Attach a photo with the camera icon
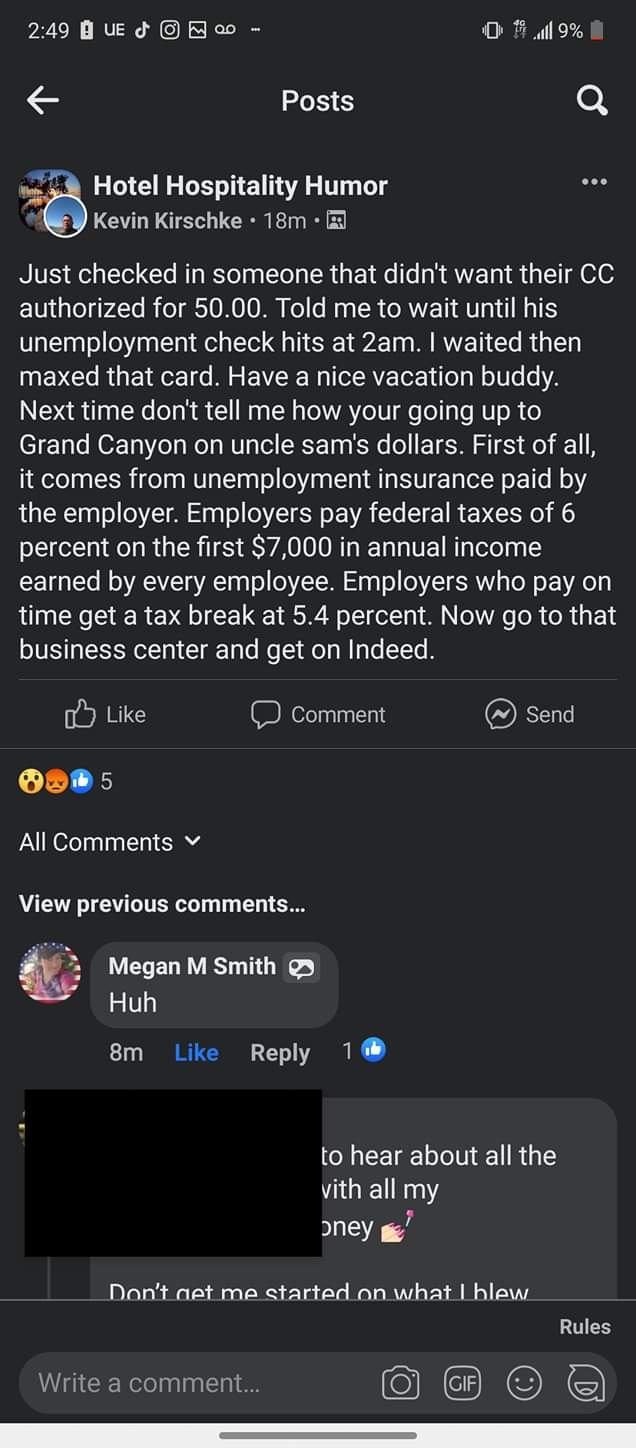Screen dimensions: 636x1448 pyautogui.click(x=400, y=1383)
